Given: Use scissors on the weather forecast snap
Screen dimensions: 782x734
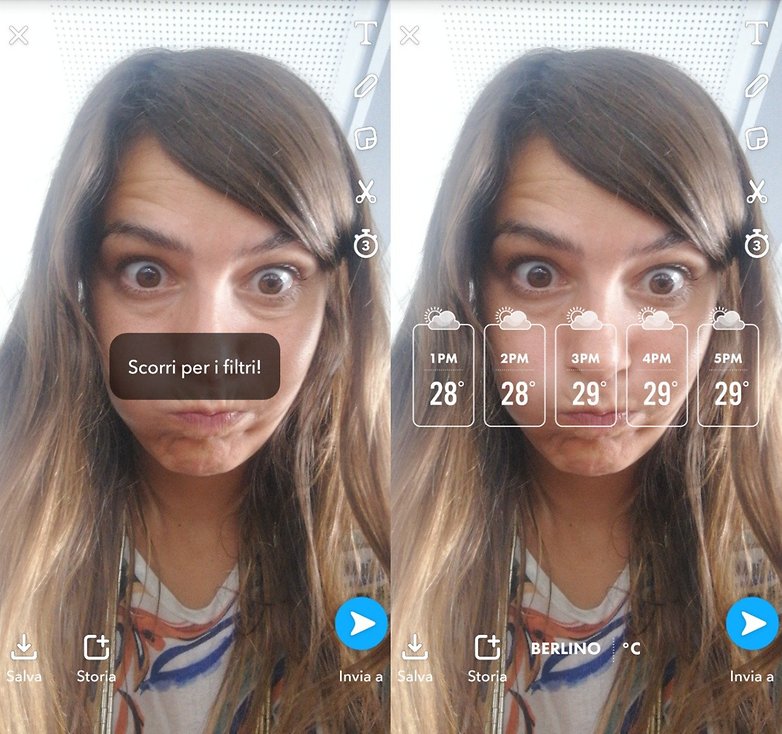Looking at the screenshot, I should tap(757, 191).
